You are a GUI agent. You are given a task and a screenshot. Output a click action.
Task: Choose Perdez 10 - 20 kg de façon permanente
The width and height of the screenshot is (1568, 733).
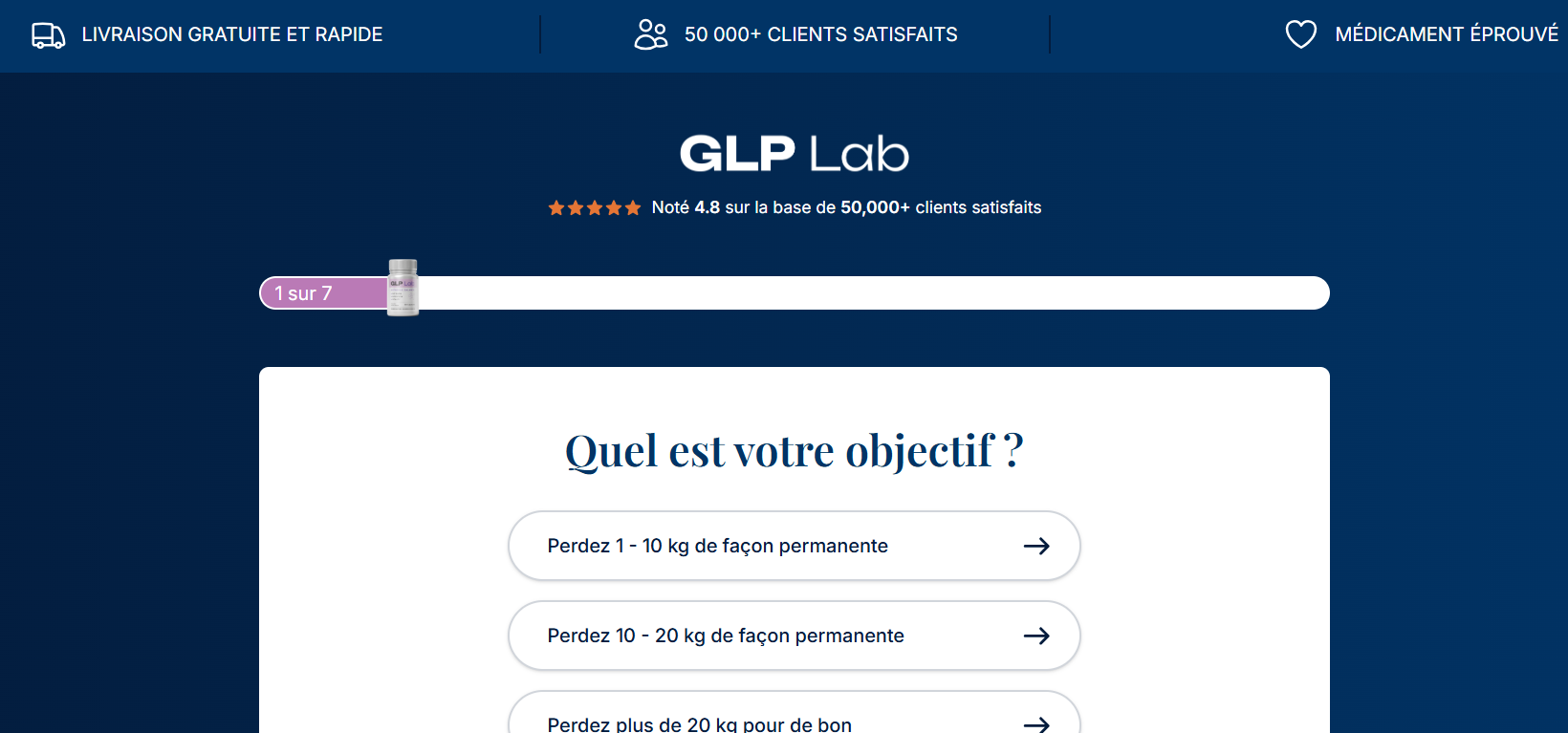pyautogui.click(x=794, y=636)
